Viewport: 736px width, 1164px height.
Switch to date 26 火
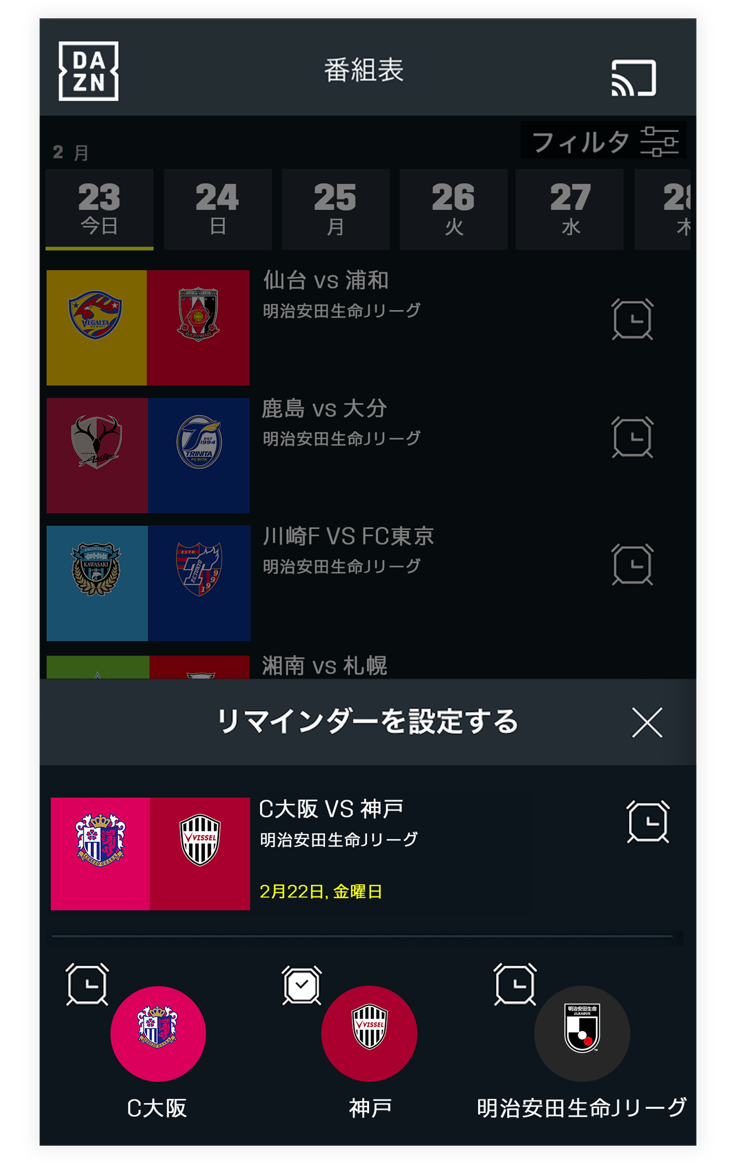[x=453, y=209]
